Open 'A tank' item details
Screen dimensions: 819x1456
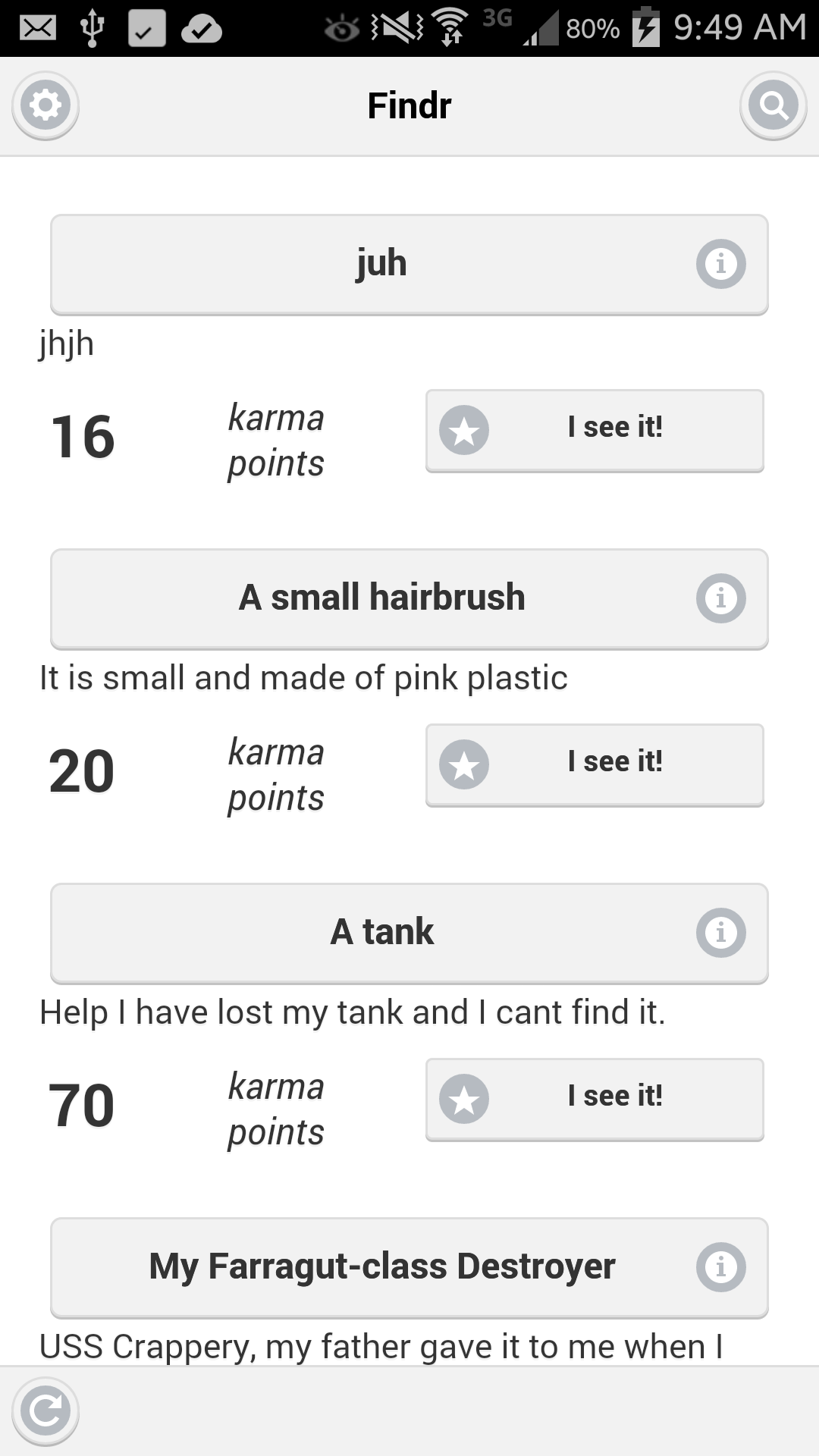pyautogui.click(x=409, y=933)
